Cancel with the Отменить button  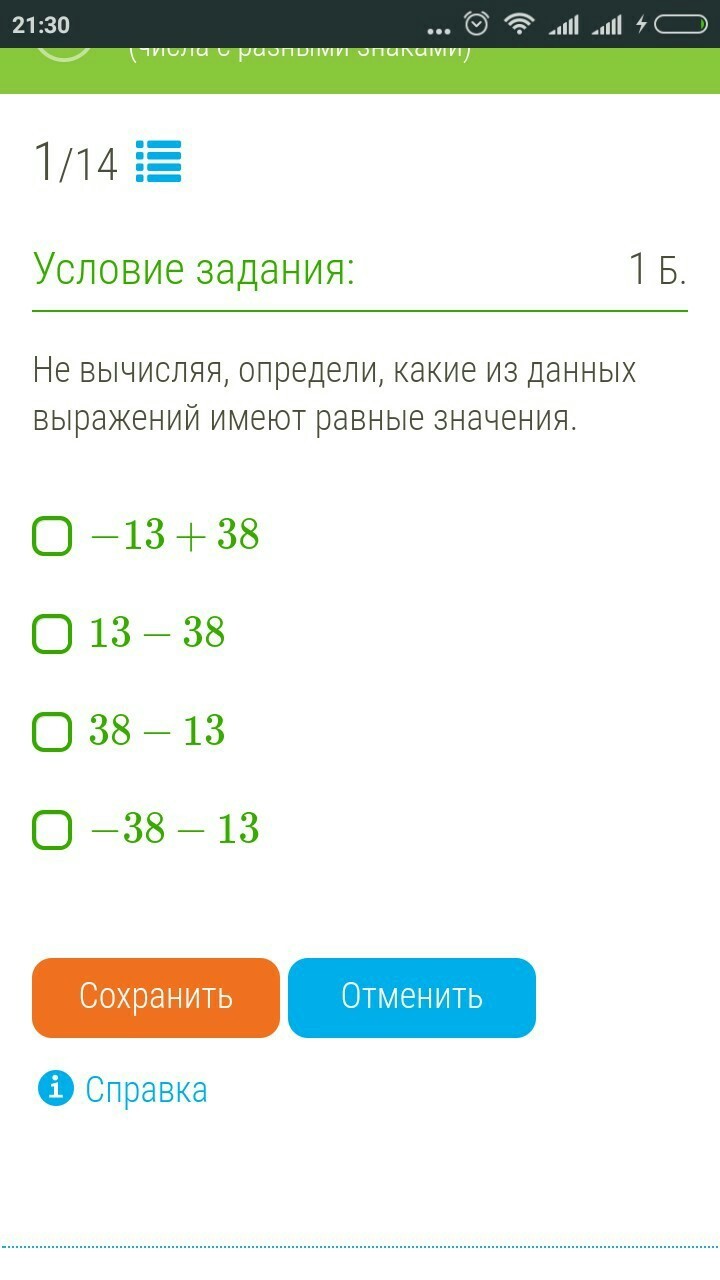tap(412, 997)
